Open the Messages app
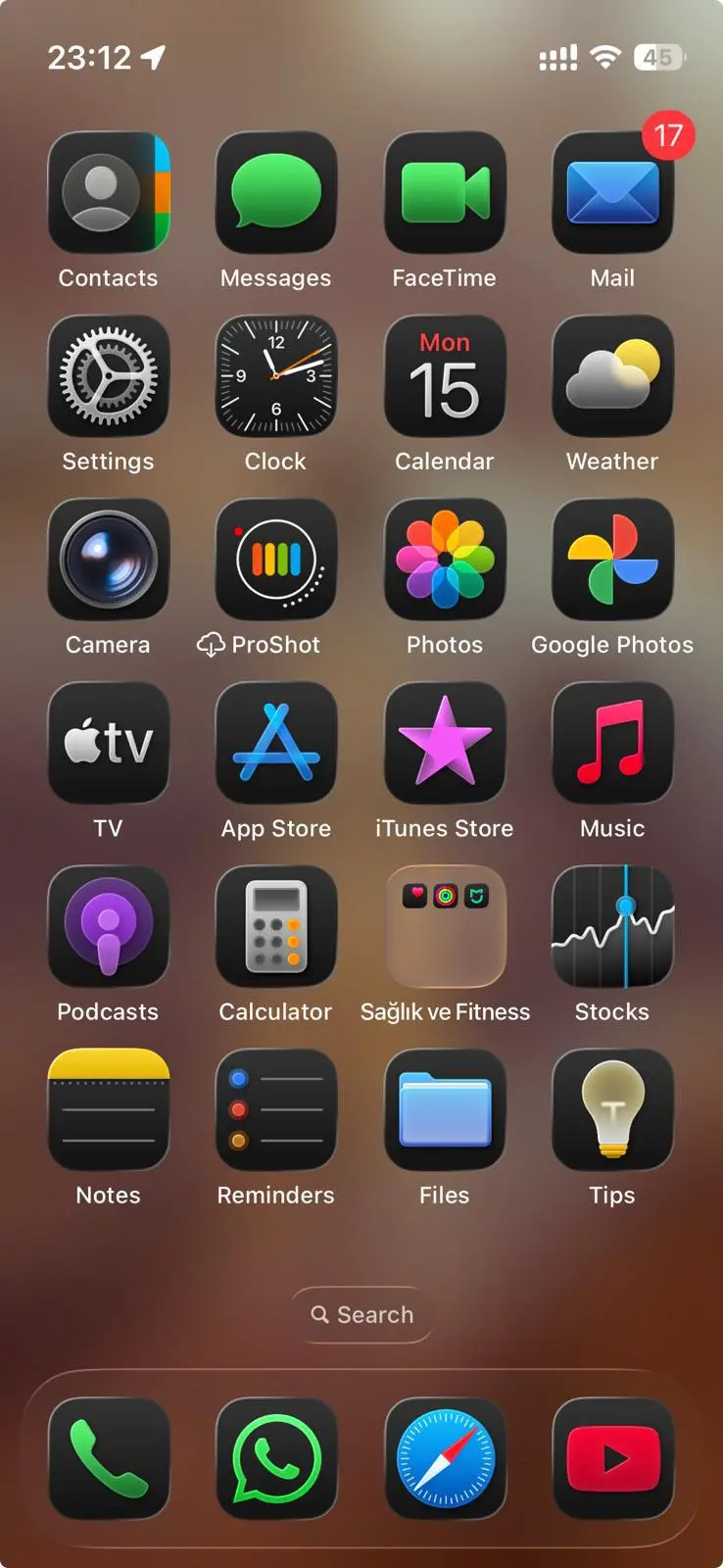Viewport: 723px width, 1568px height. [x=275, y=192]
